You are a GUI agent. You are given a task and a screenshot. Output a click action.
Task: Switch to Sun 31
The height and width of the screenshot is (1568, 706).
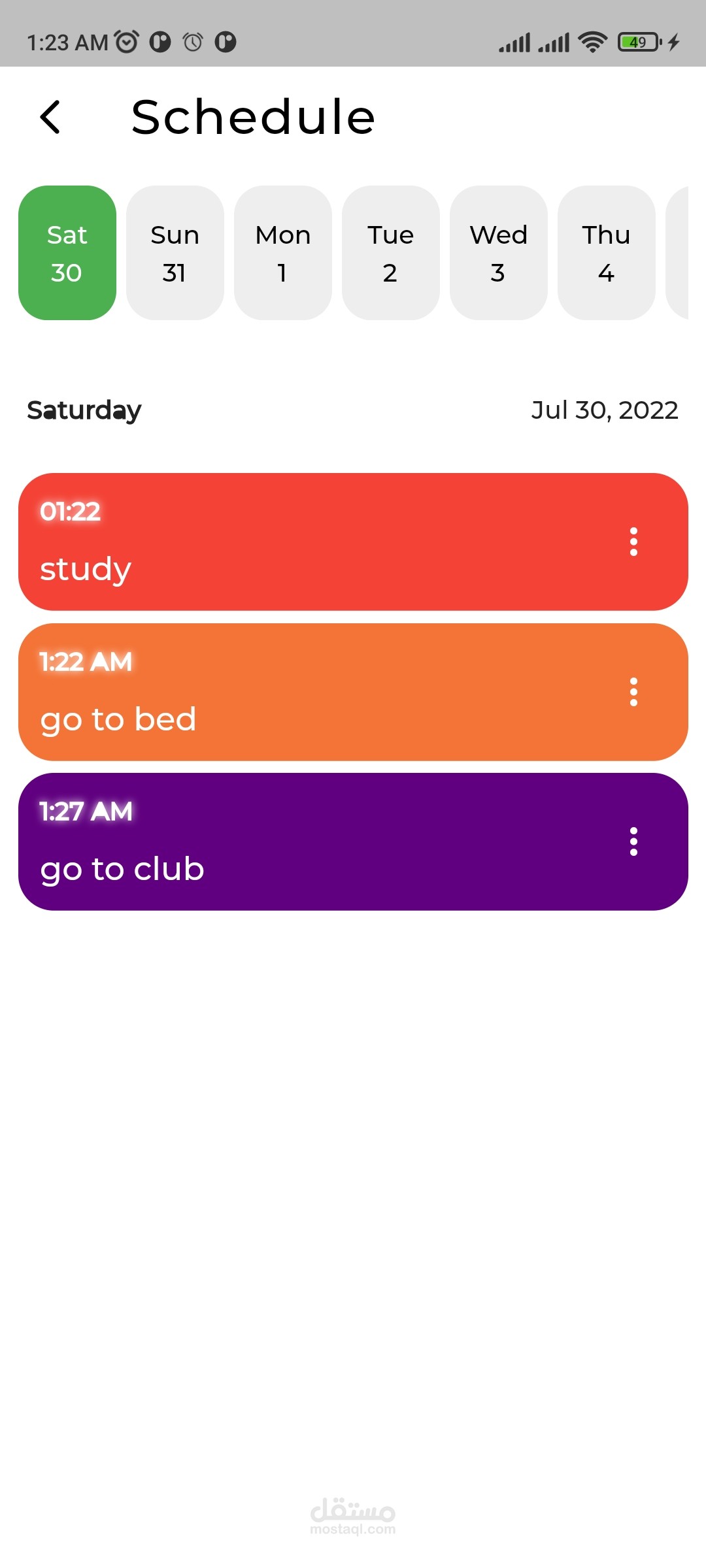[x=175, y=253]
